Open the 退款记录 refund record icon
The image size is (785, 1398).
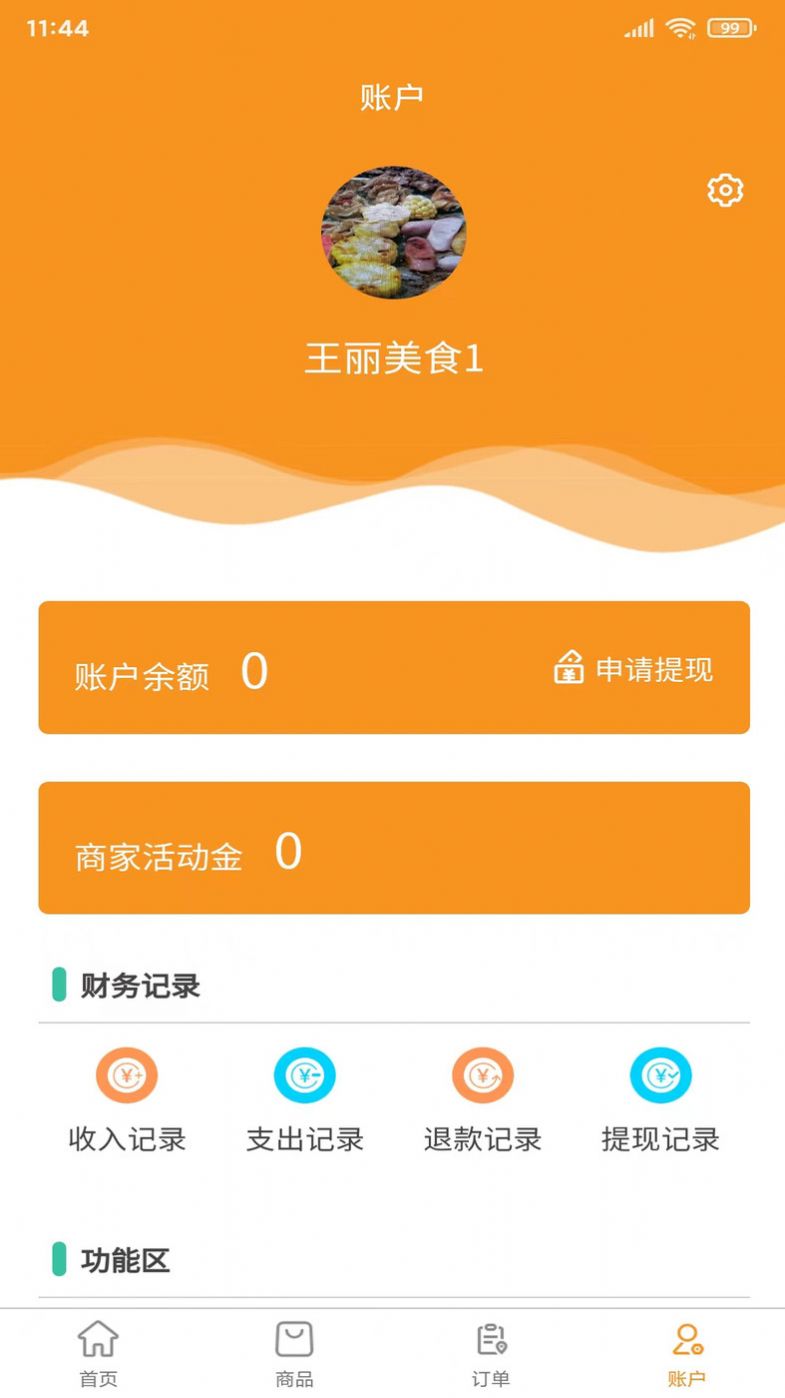coord(482,1075)
